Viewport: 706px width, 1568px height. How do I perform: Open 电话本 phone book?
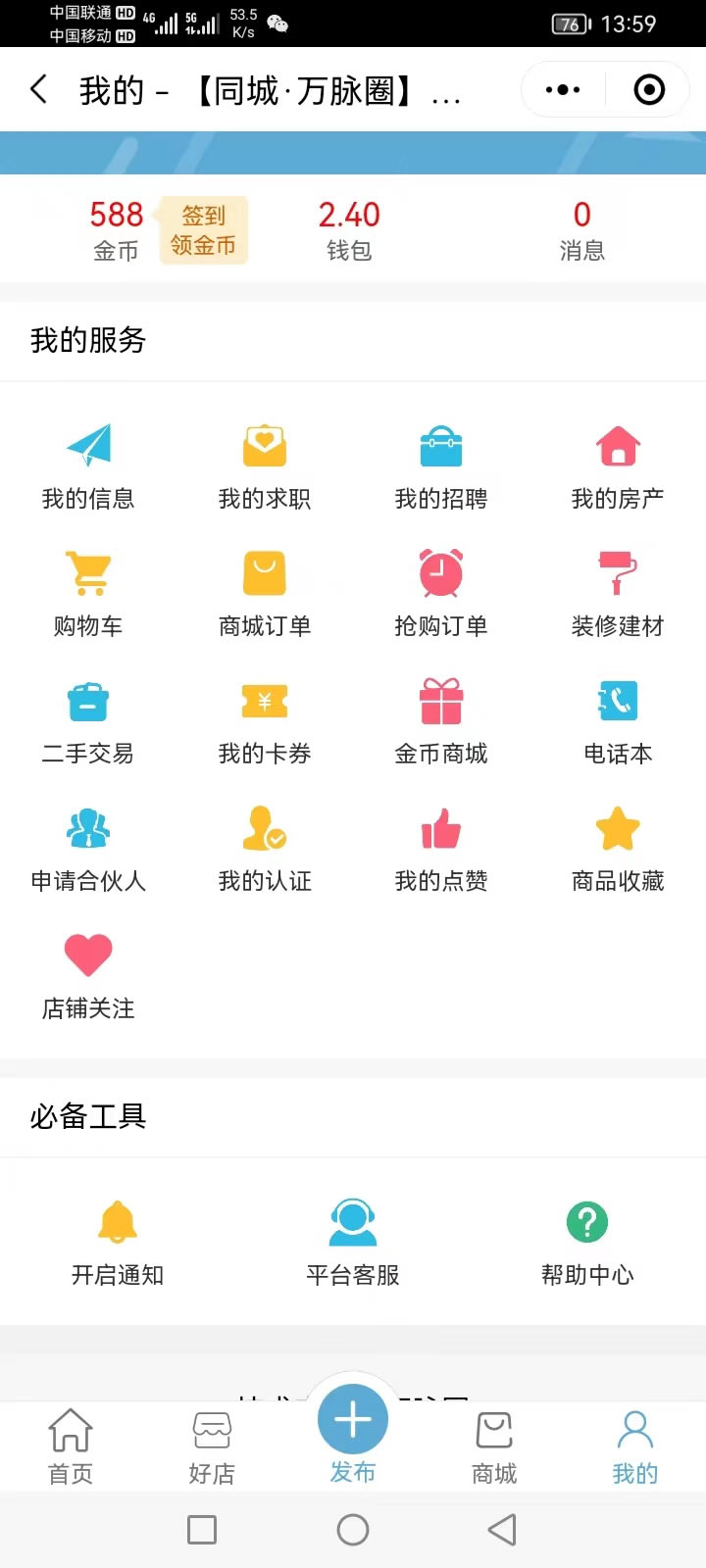(x=618, y=721)
